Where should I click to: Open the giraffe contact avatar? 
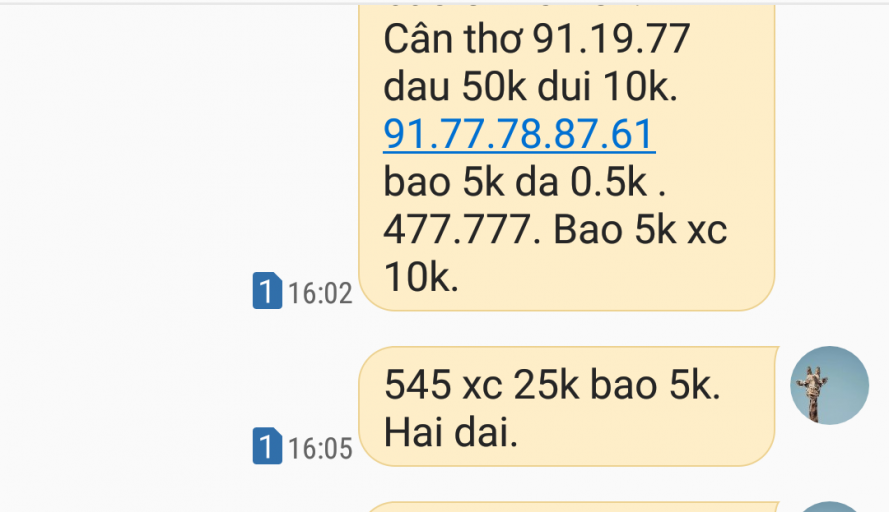[829, 386]
